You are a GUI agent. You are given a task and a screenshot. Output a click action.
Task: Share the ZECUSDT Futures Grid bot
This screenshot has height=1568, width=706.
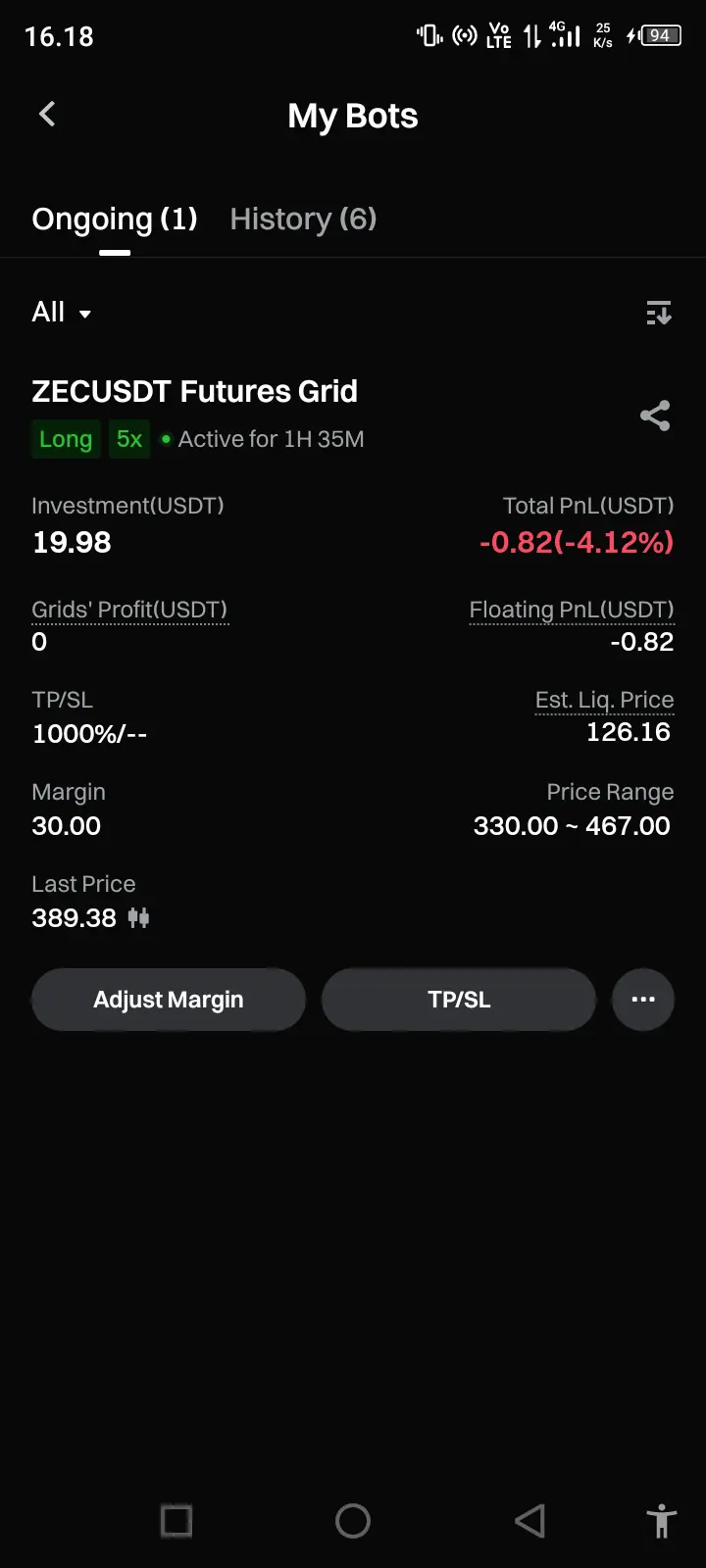pyautogui.click(x=655, y=416)
